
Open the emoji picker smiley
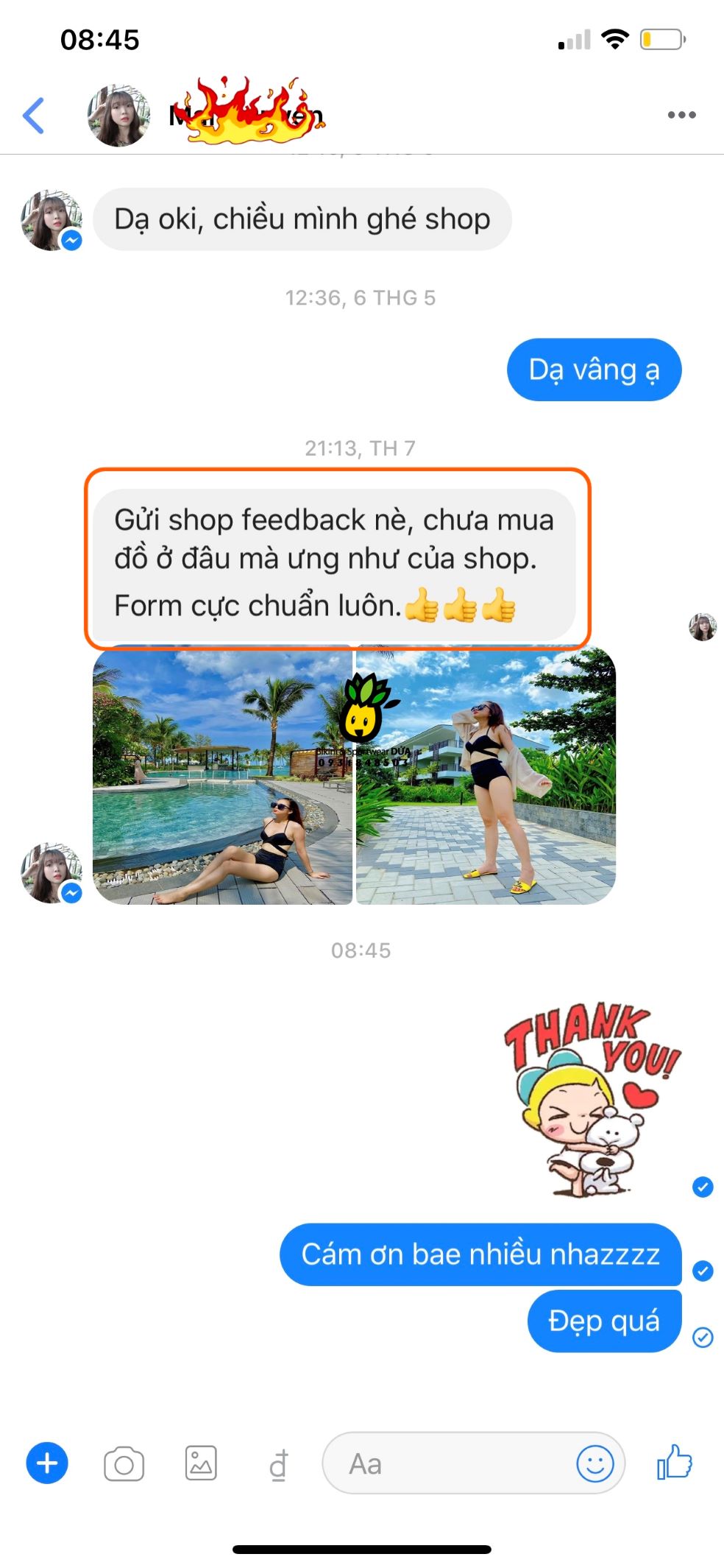point(595,1463)
